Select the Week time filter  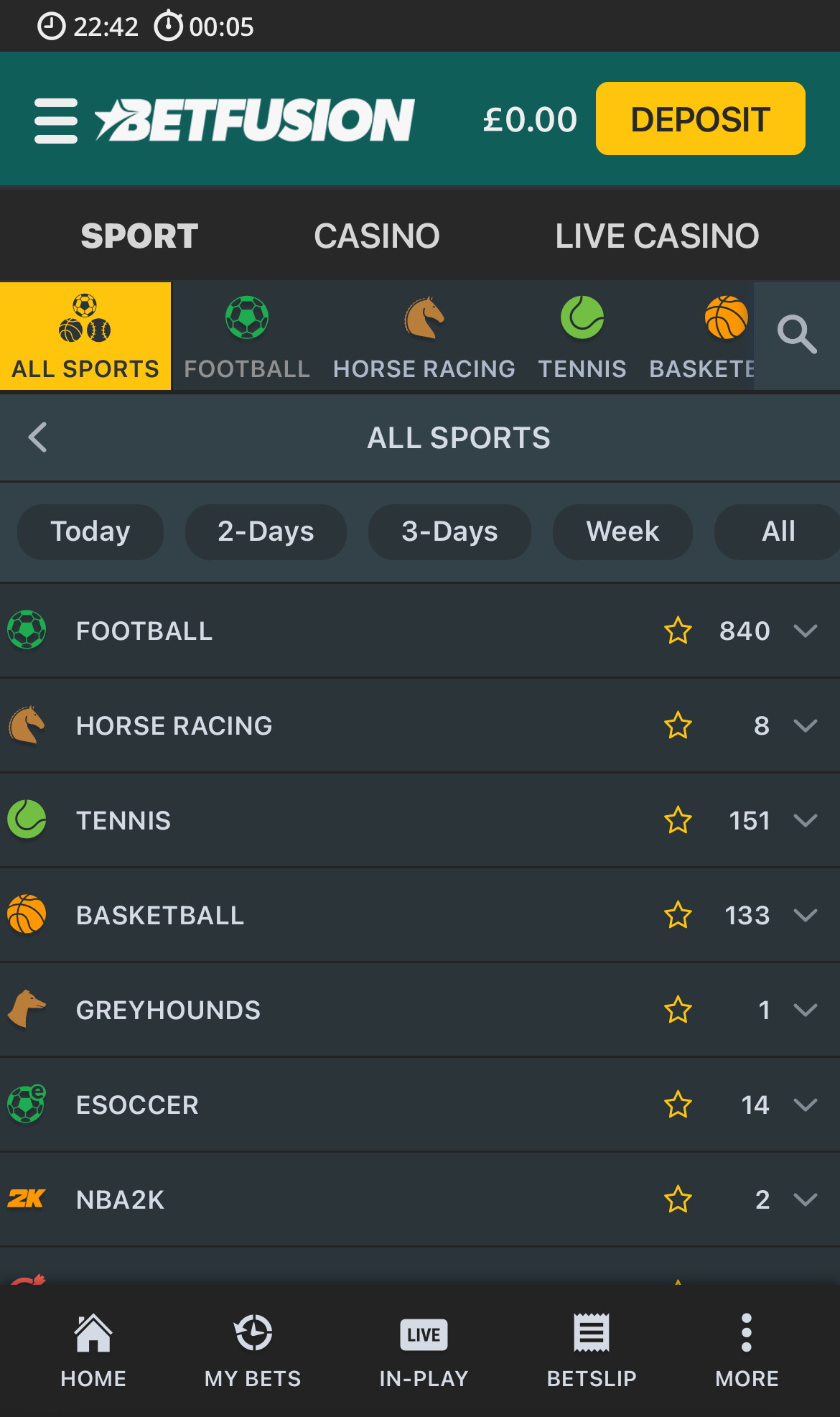(622, 531)
